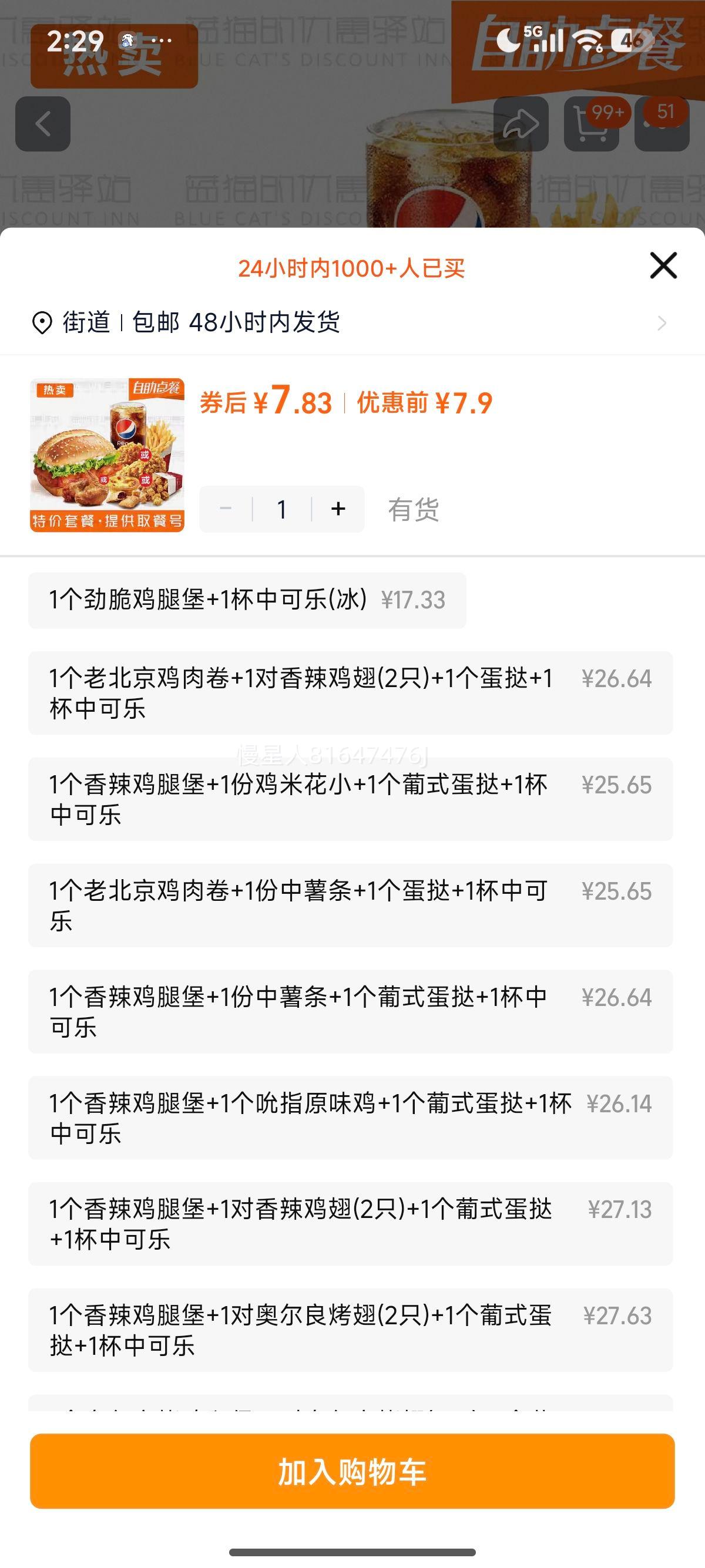The height and width of the screenshot is (1568, 705).
Task: Go back with the top-left arrow
Action: pyautogui.click(x=43, y=124)
